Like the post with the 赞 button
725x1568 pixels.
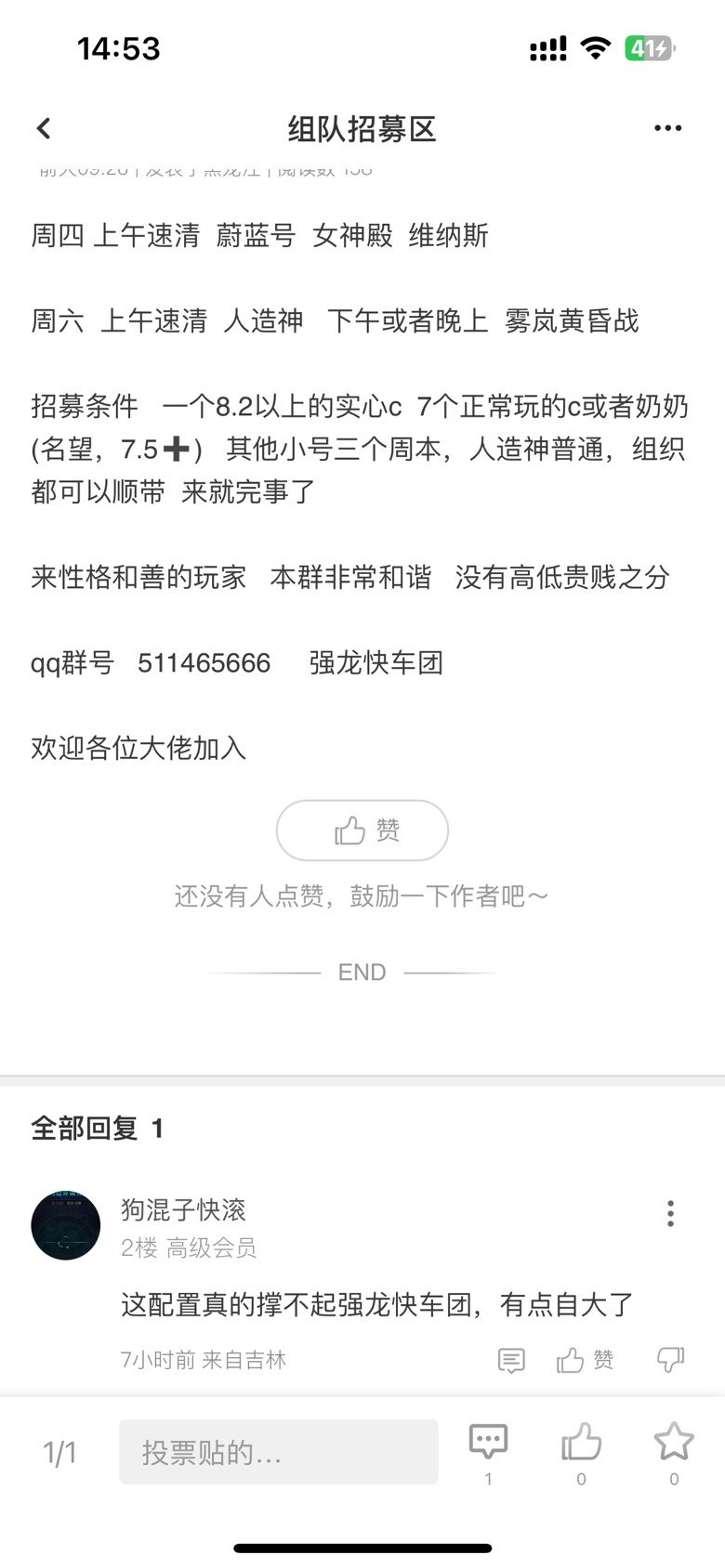click(362, 830)
